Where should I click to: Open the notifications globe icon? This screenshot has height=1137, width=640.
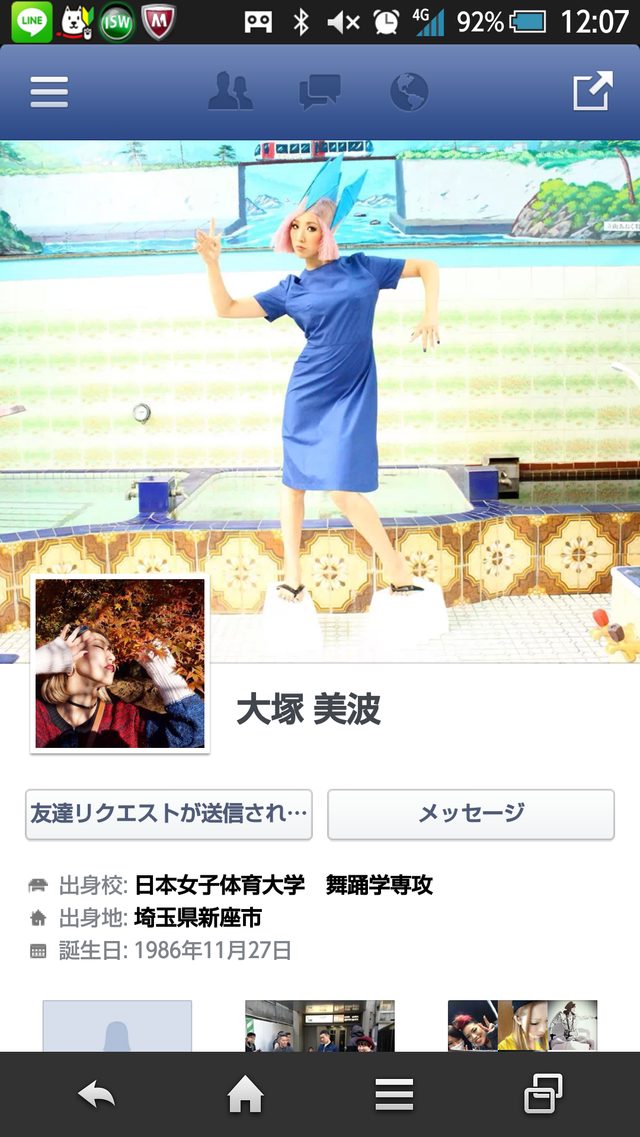coord(409,92)
